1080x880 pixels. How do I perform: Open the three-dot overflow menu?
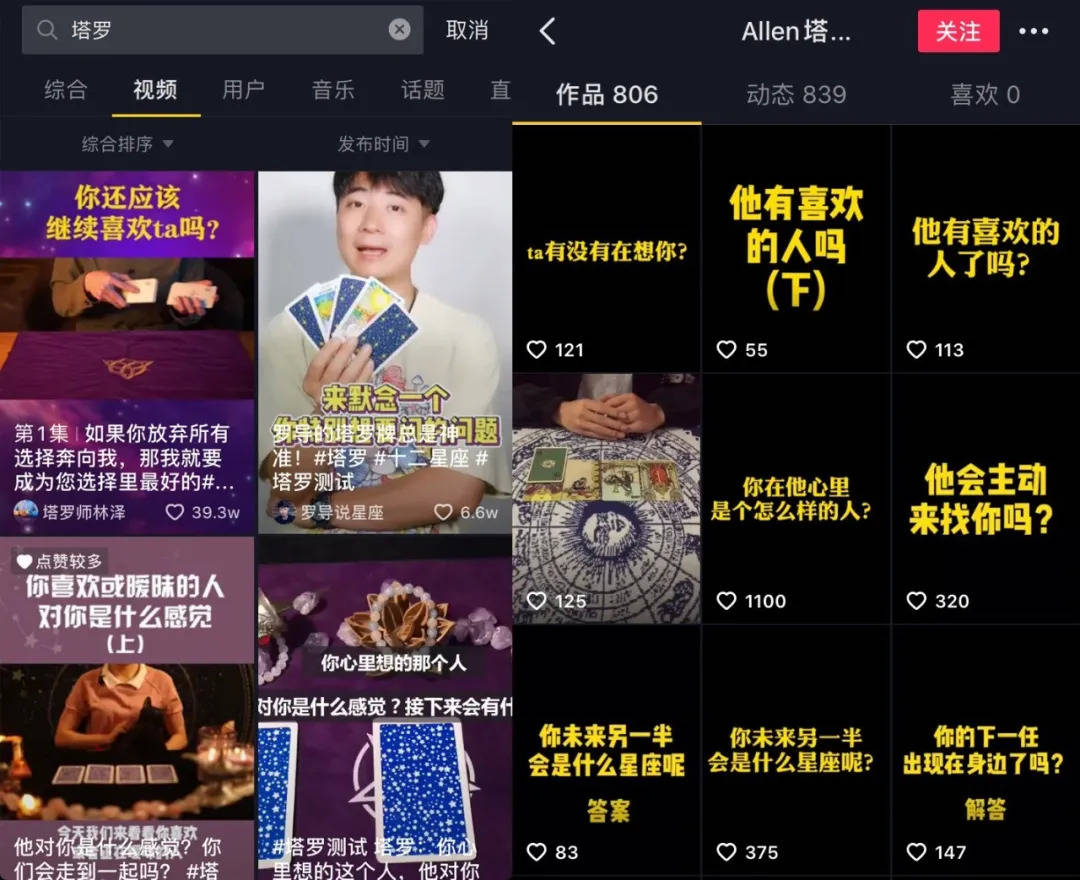coord(1034,31)
